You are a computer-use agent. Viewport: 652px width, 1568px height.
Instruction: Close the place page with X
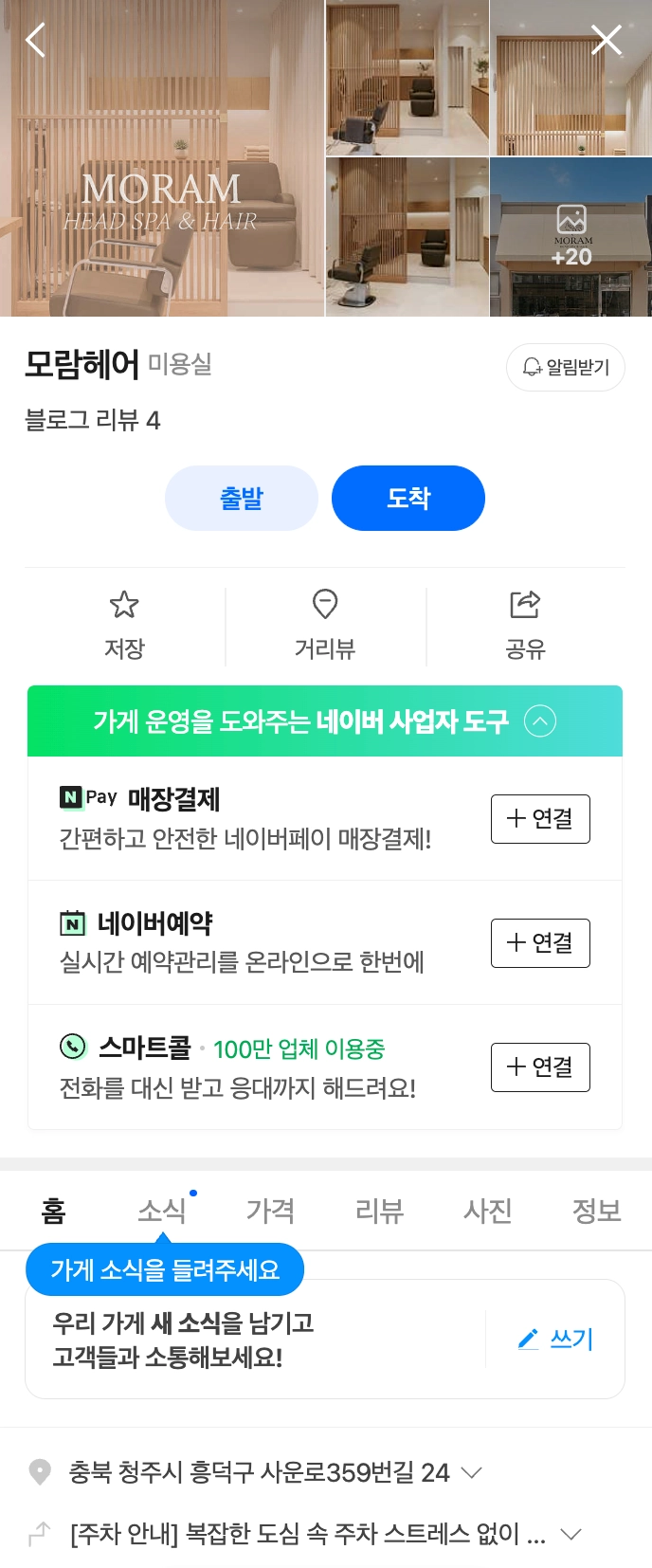[x=606, y=40]
